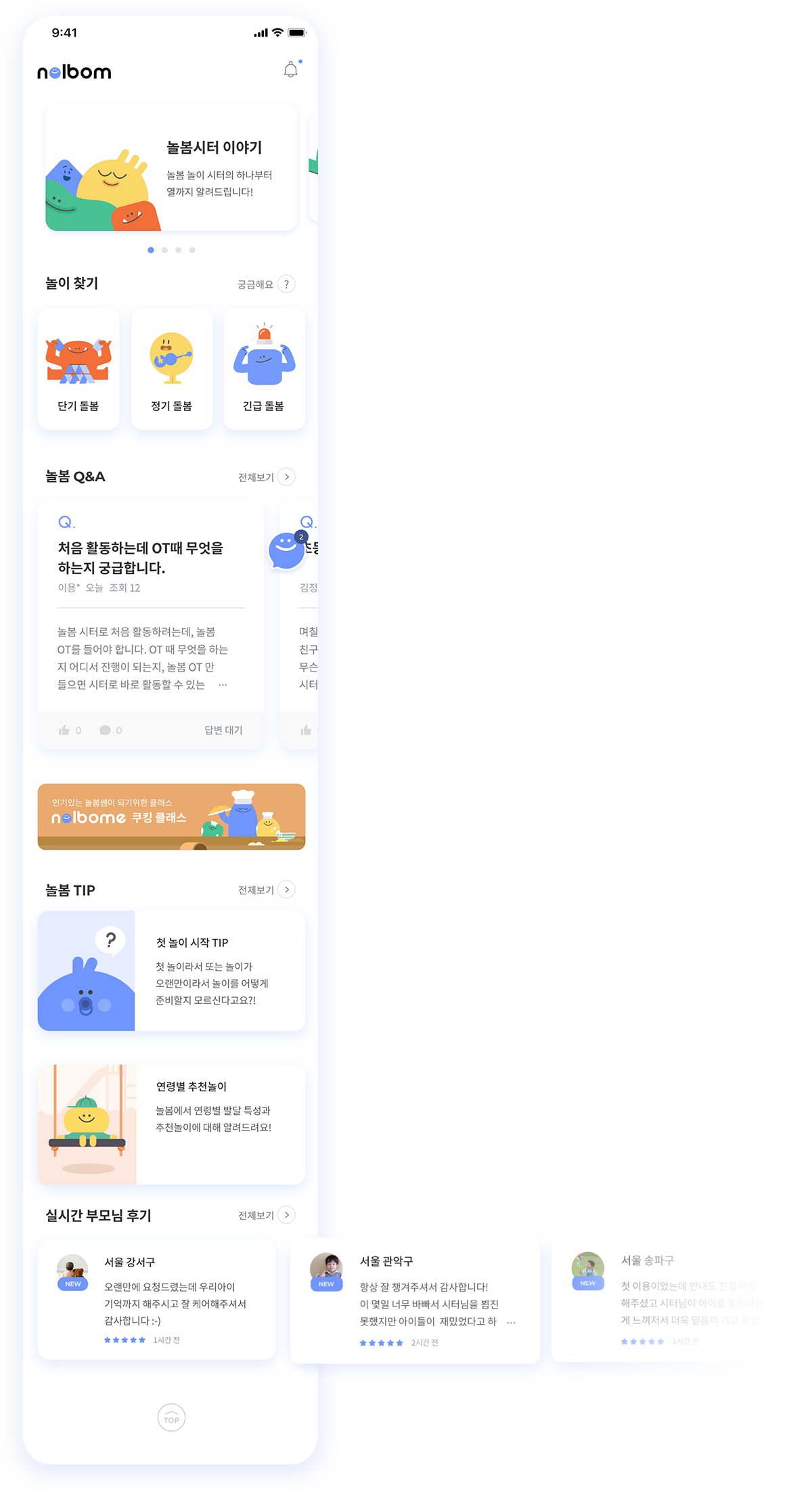Like the OT question post
812x1494 pixels.
(70, 730)
